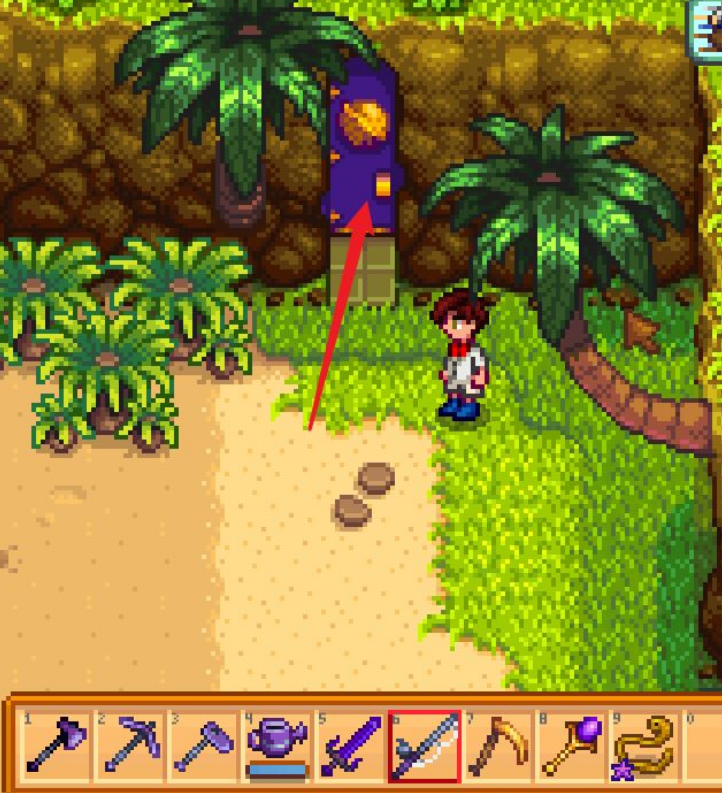
Task: Equip the purple sword in slot 5
Action: tap(350, 745)
